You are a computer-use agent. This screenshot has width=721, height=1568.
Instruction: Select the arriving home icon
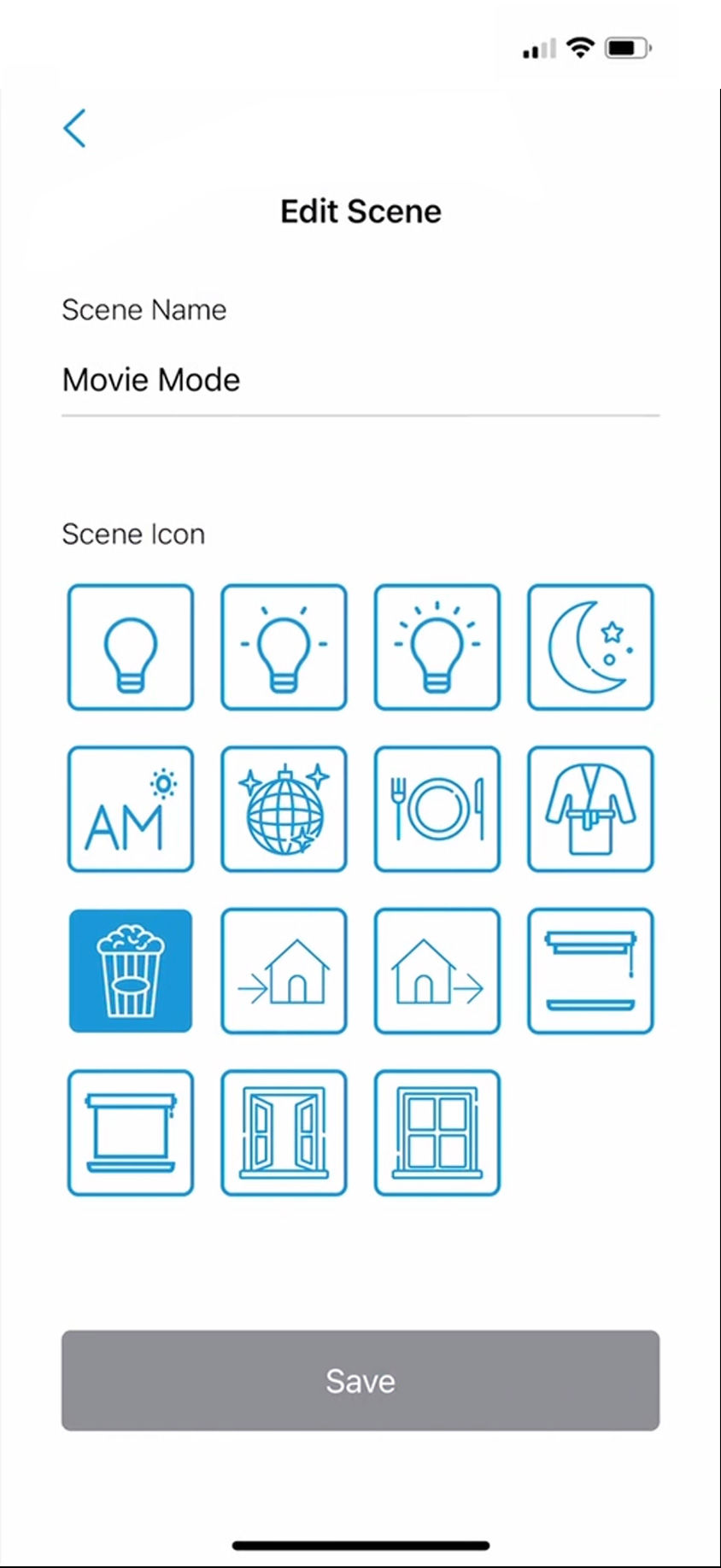click(x=284, y=971)
